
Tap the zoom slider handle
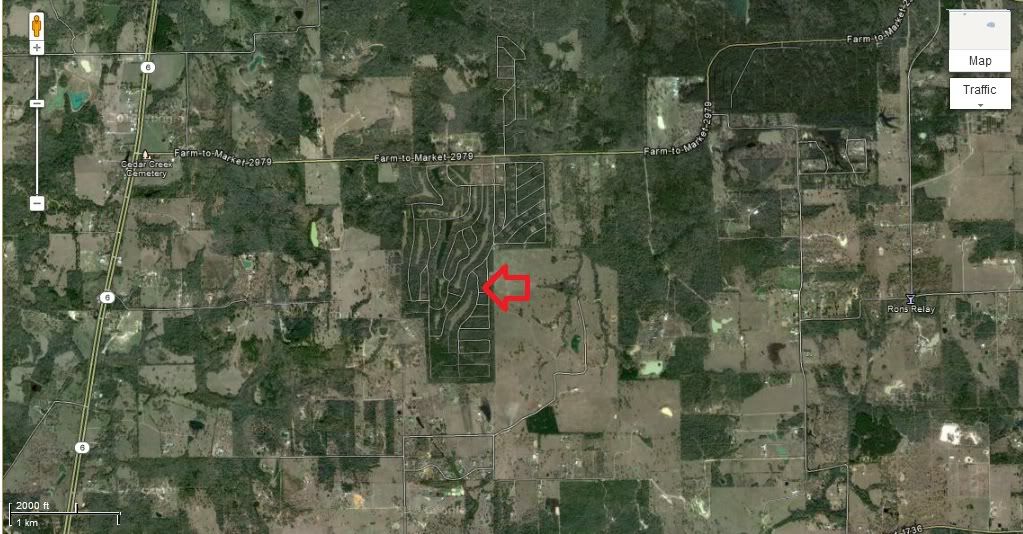point(37,103)
